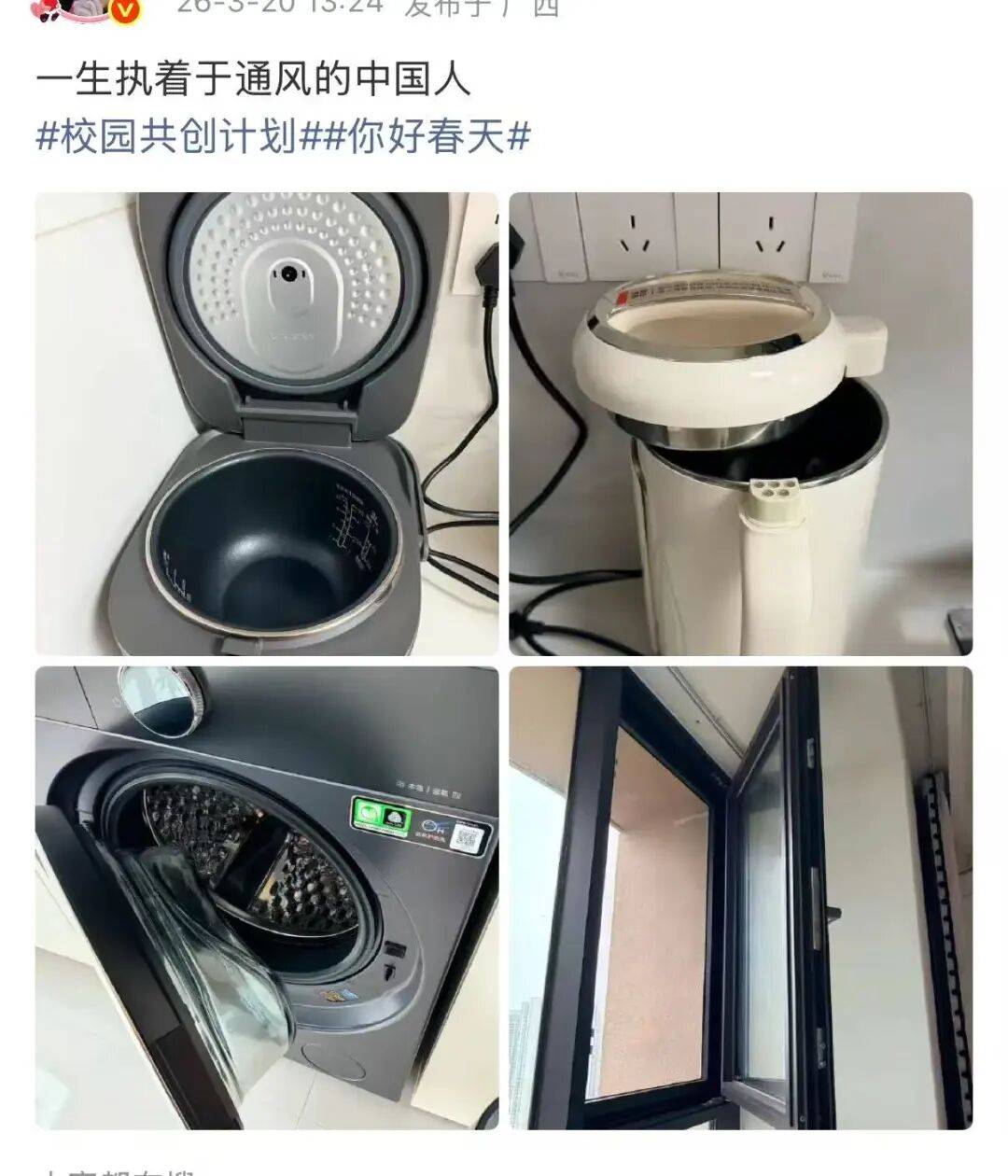View the open window photo
Image resolution: width=1008 pixels, height=1176 pixels.
tap(740, 898)
